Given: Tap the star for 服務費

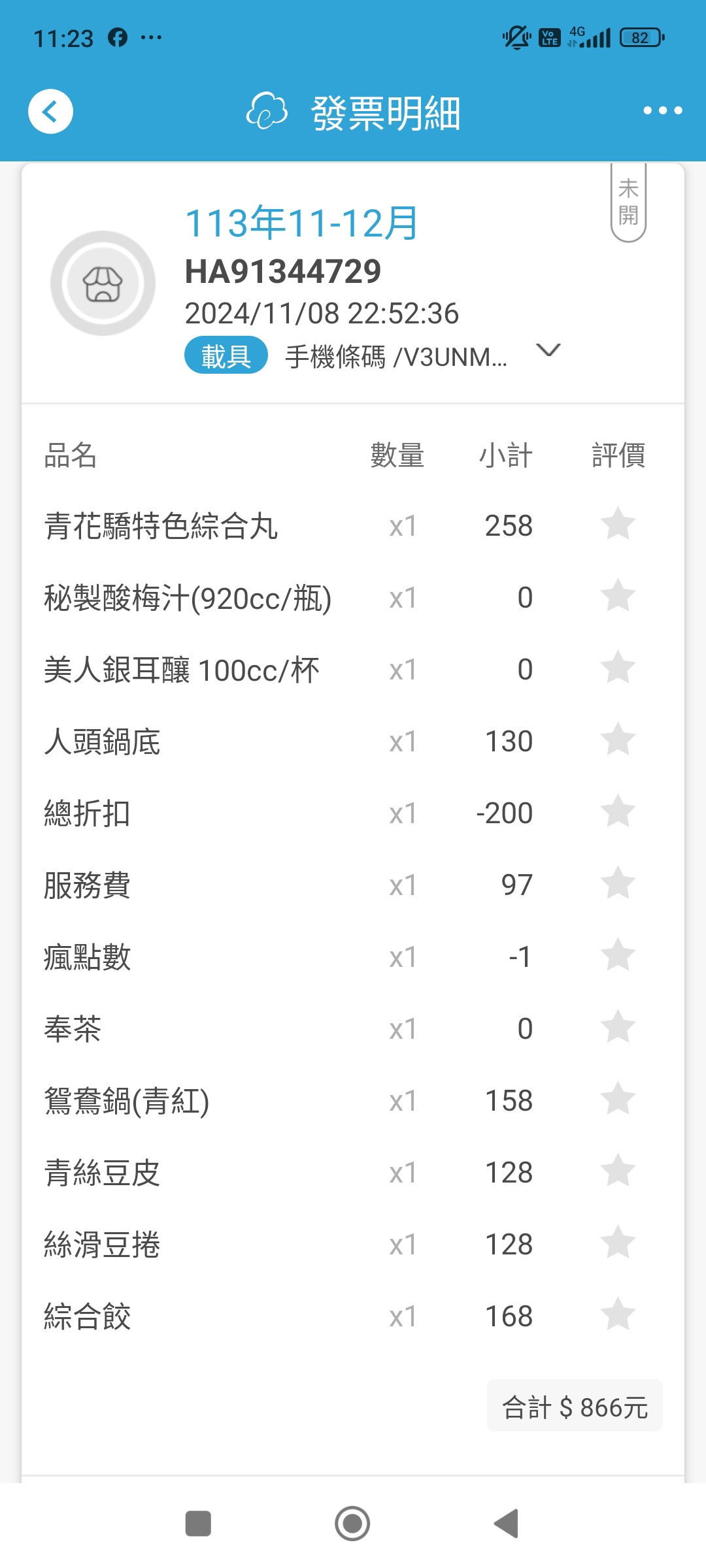Looking at the screenshot, I should [618, 883].
